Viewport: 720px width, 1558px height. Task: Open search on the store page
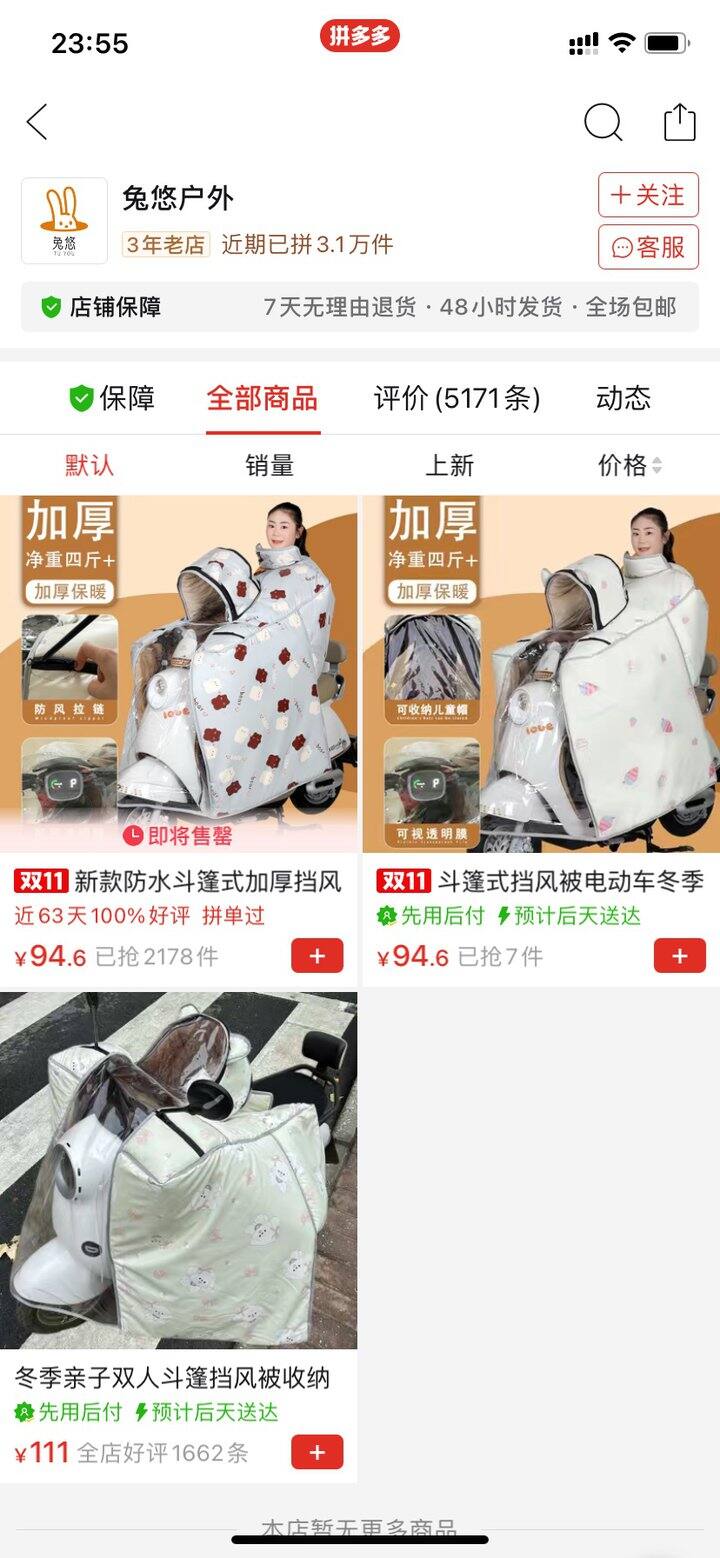point(602,122)
